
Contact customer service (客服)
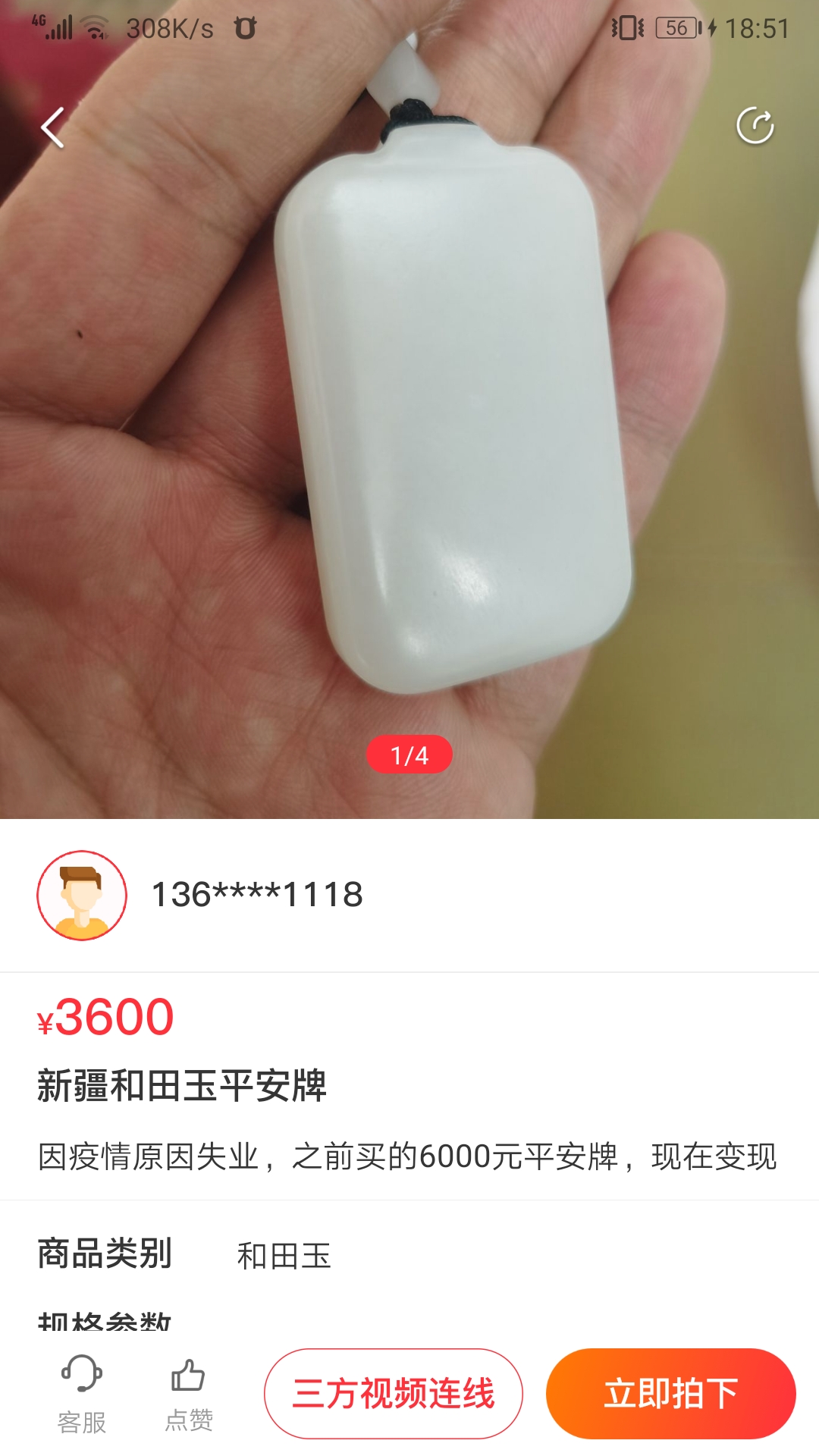(82, 1394)
